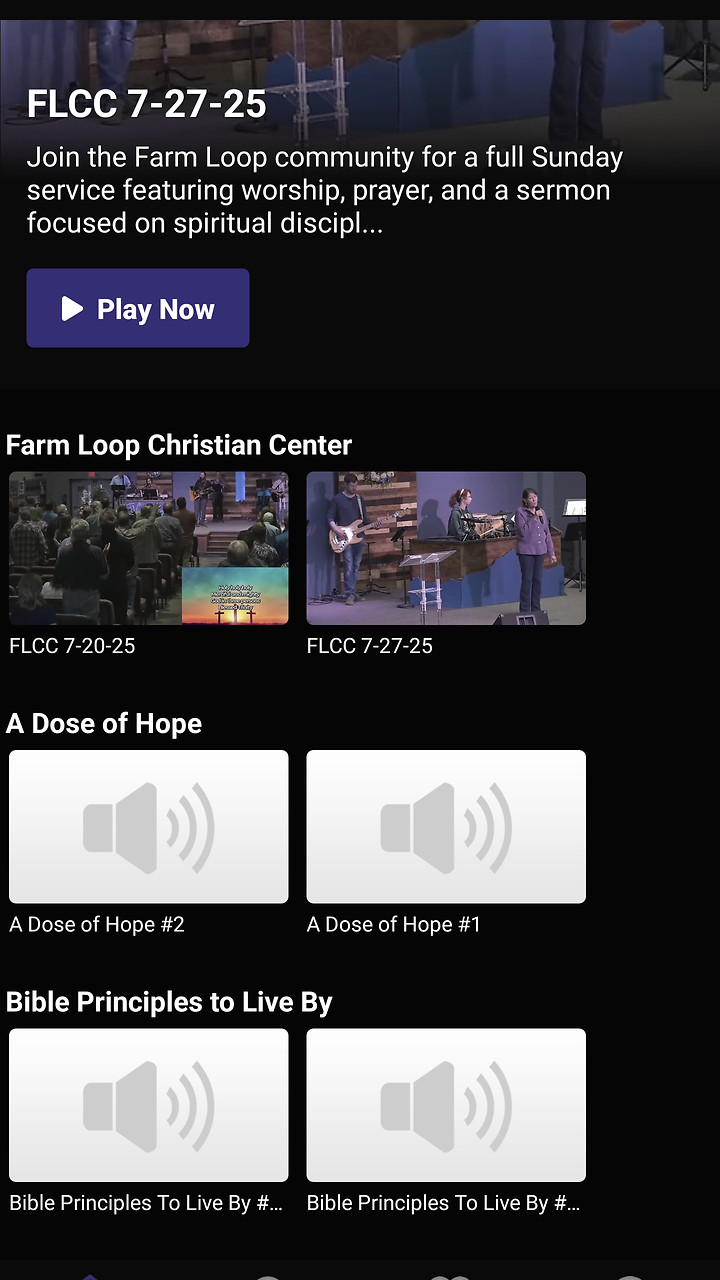Open the Bible Principles to Live By heading
The height and width of the screenshot is (1280, 720).
click(x=170, y=1001)
